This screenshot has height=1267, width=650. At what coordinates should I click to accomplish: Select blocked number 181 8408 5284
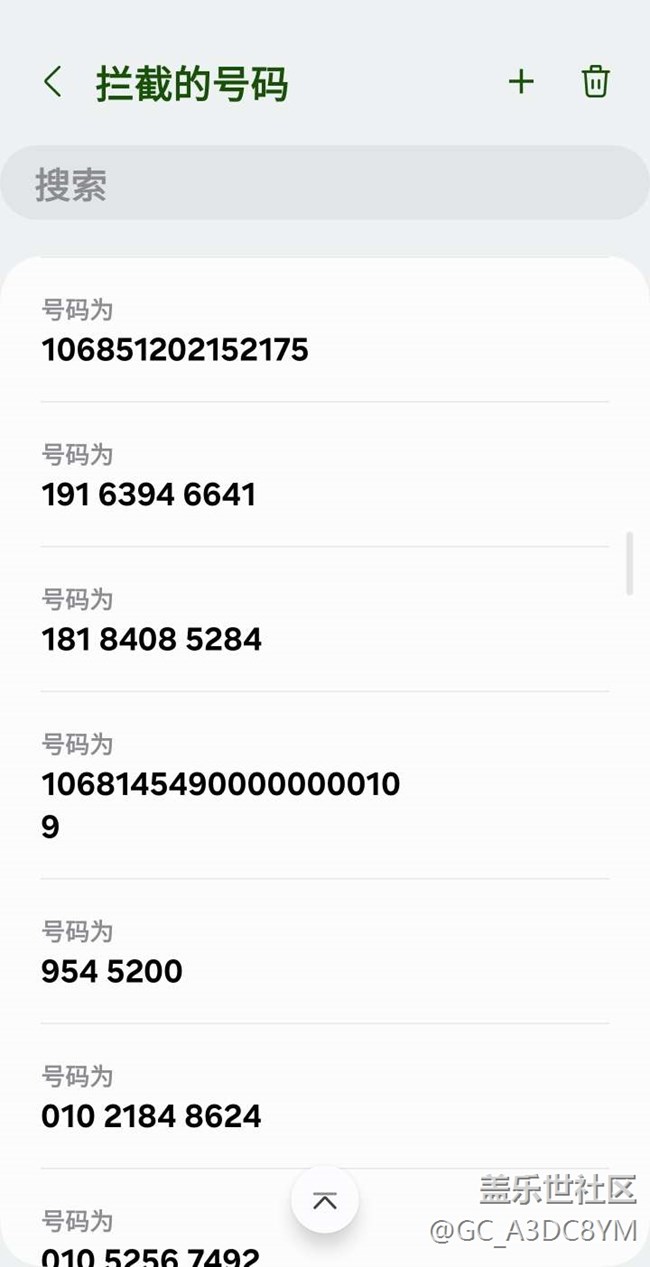point(324,621)
